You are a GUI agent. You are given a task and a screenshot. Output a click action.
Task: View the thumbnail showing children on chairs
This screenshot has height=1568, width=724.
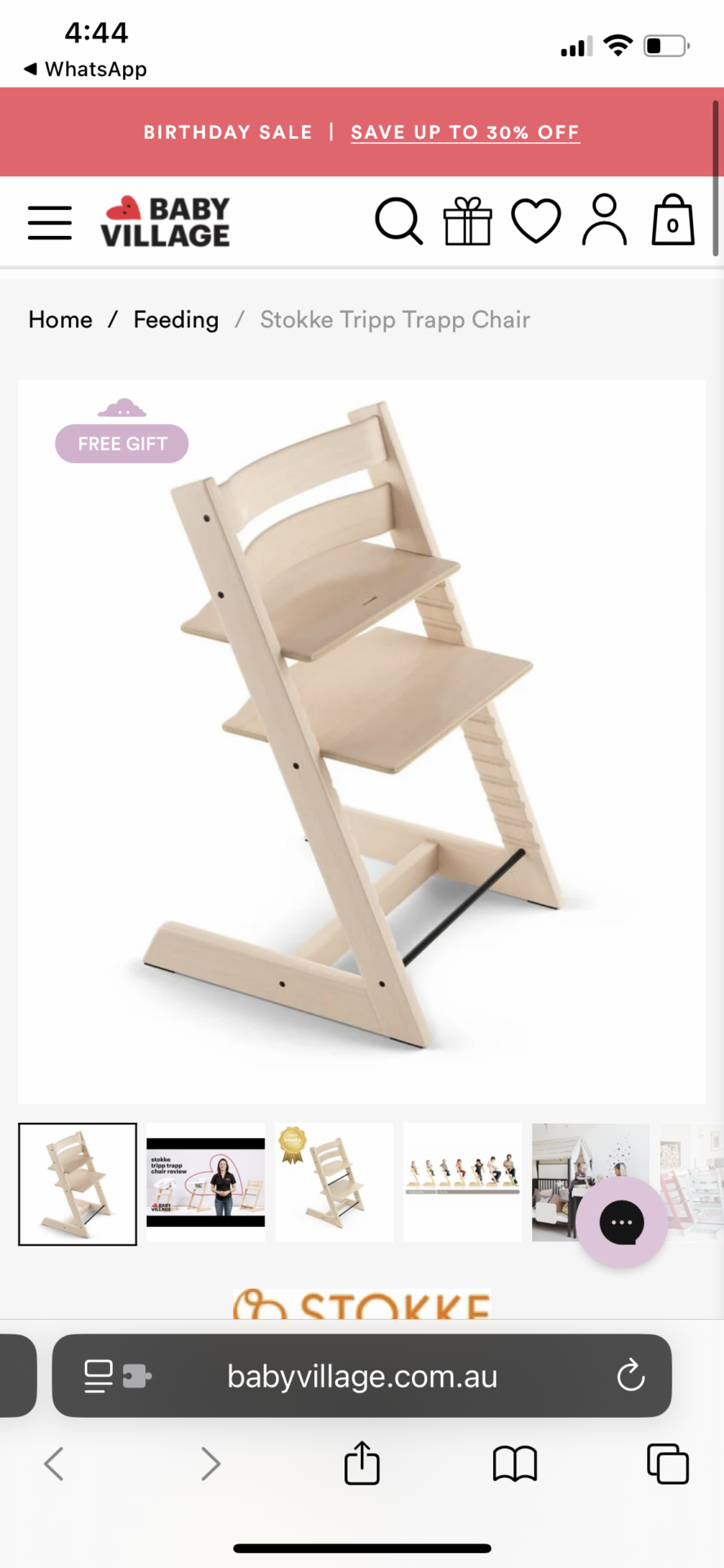(462, 1183)
